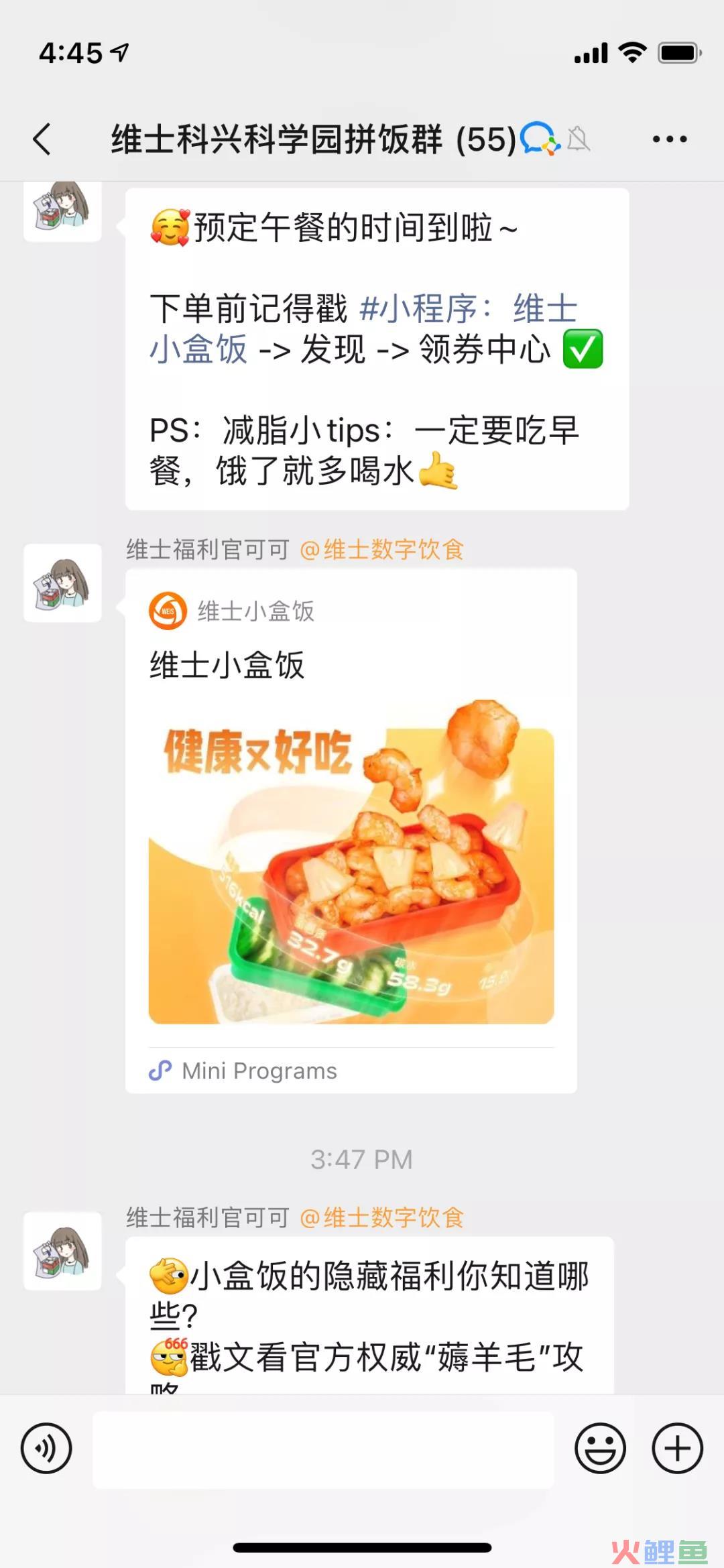Focus the message text field

tap(323, 1450)
